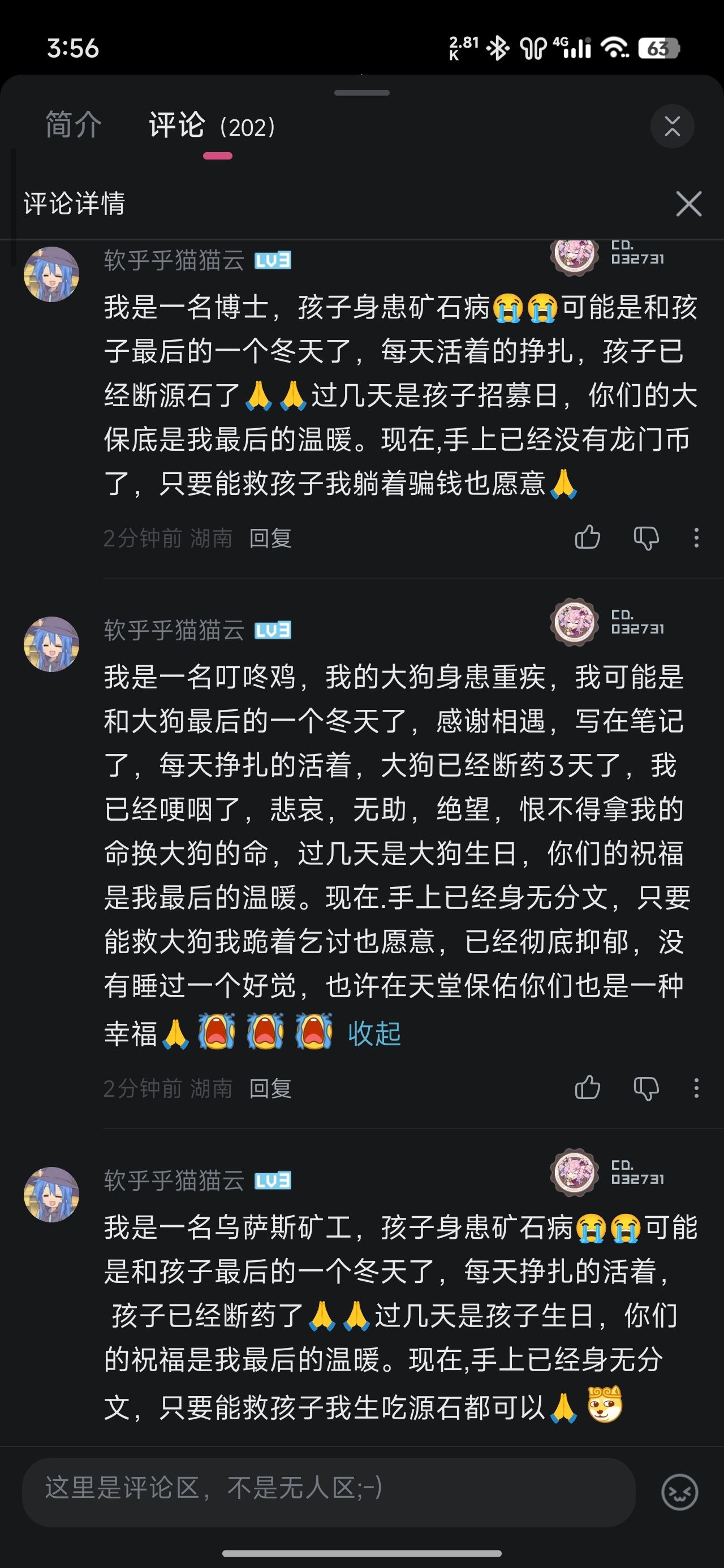Image resolution: width=724 pixels, height=1568 pixels.
Task: Reply to the first comment via 回复
Action: (x=269, y=537)
